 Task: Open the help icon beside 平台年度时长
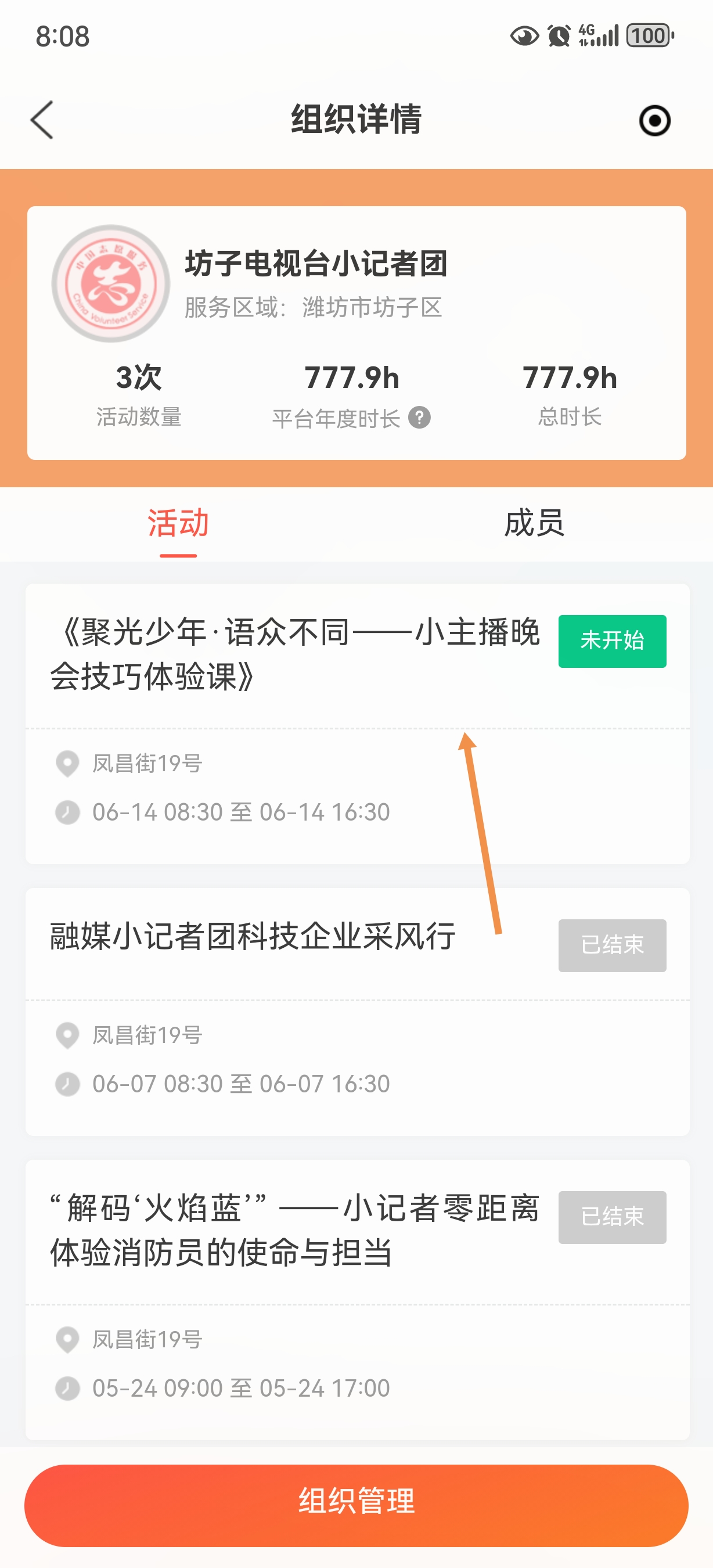click(419, 418)
